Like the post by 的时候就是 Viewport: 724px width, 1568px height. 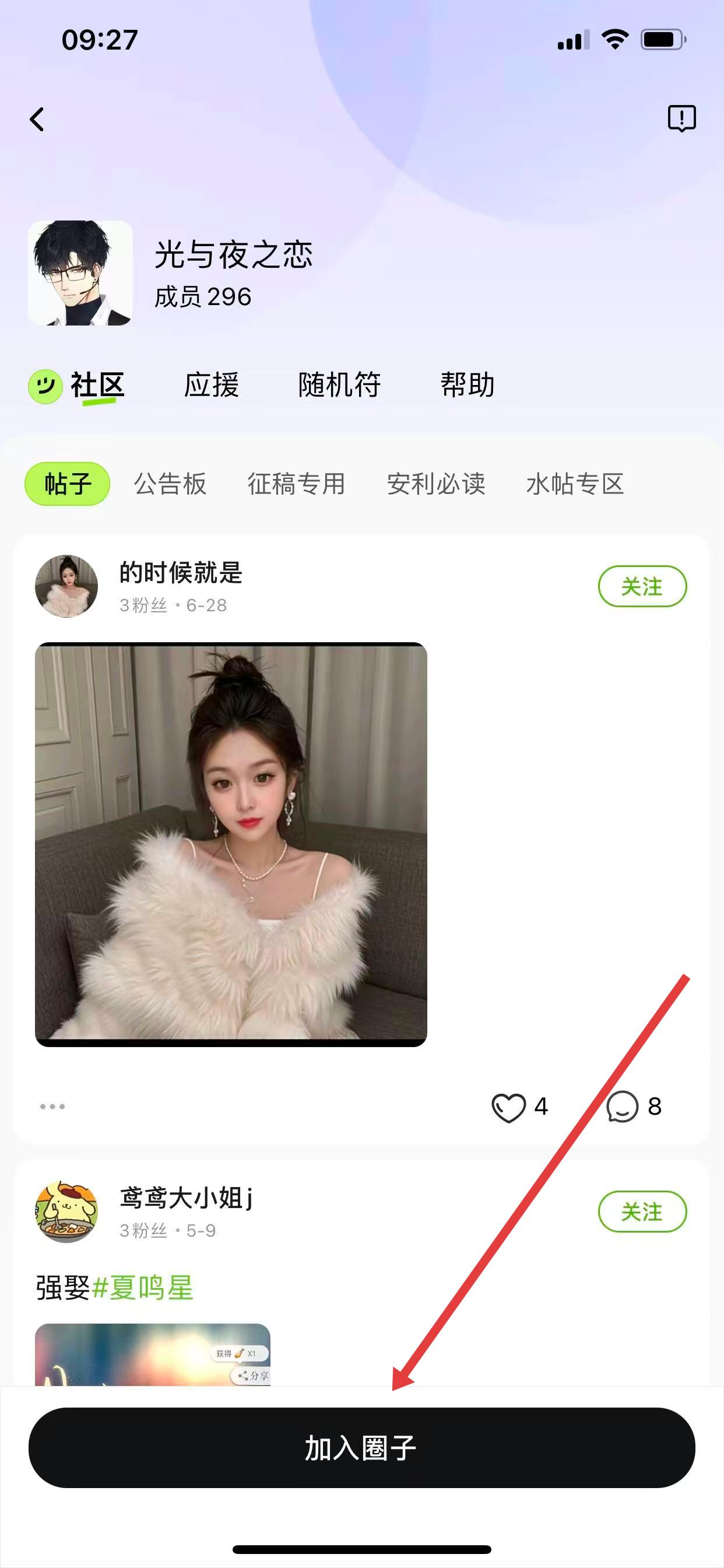pyautogui.click(x=509, y=1107)
